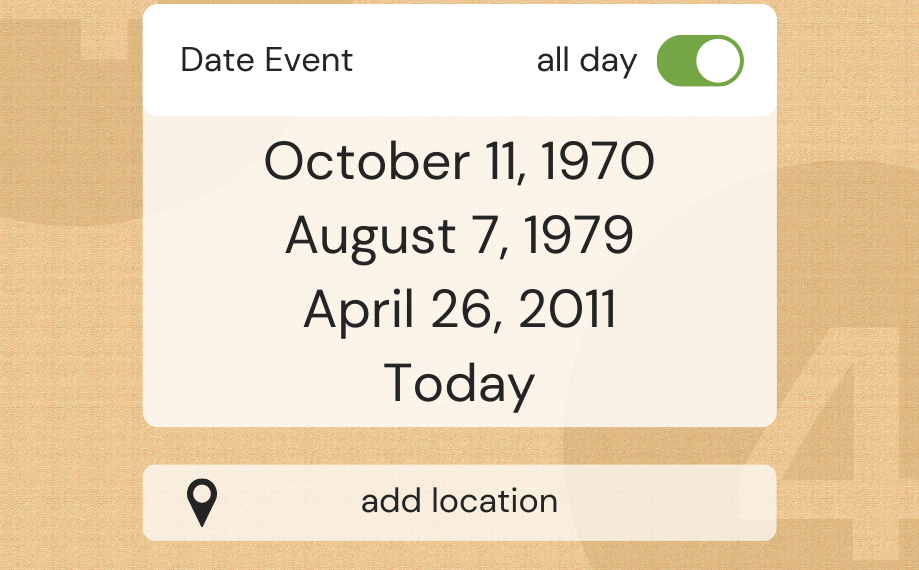The width and height of the screenshot is (919, 570).
Task: Choose August 7, 1979 date
Action: click(459, 236)
